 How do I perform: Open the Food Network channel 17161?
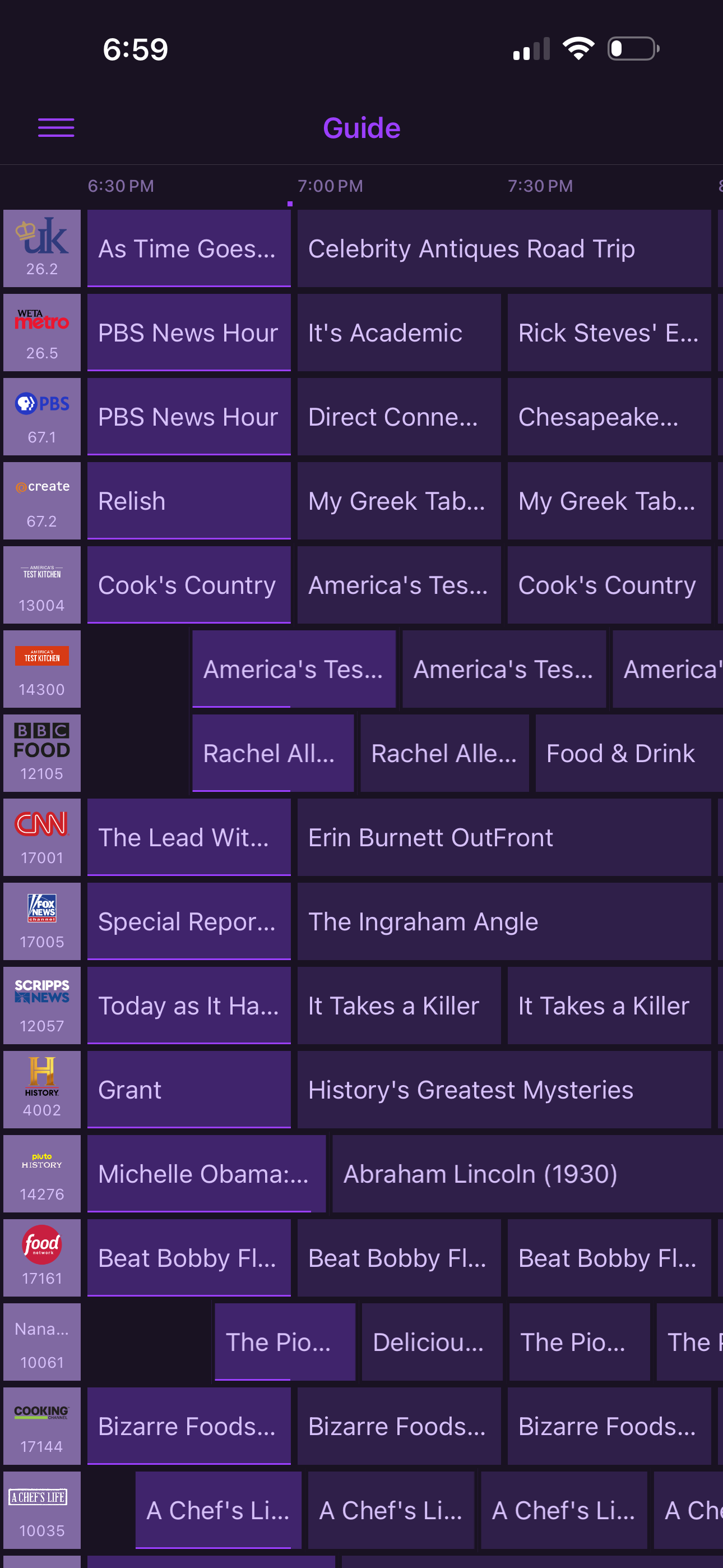pyautogui.click(x=42, y=1257)
